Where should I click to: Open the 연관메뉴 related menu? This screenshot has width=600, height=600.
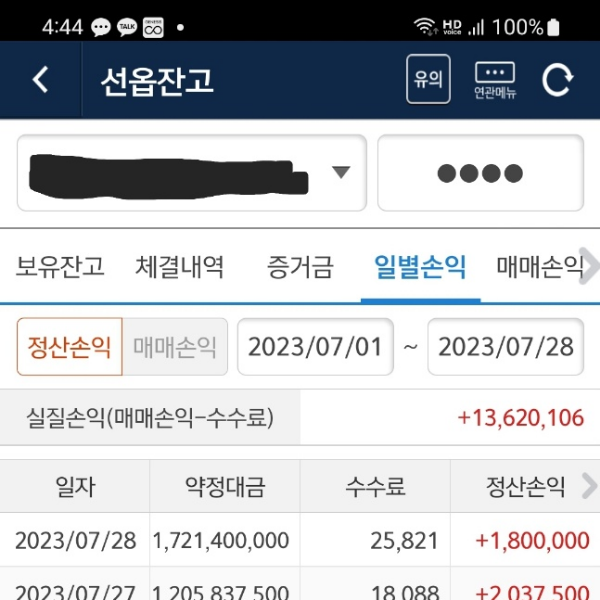[x=495, y=80]
